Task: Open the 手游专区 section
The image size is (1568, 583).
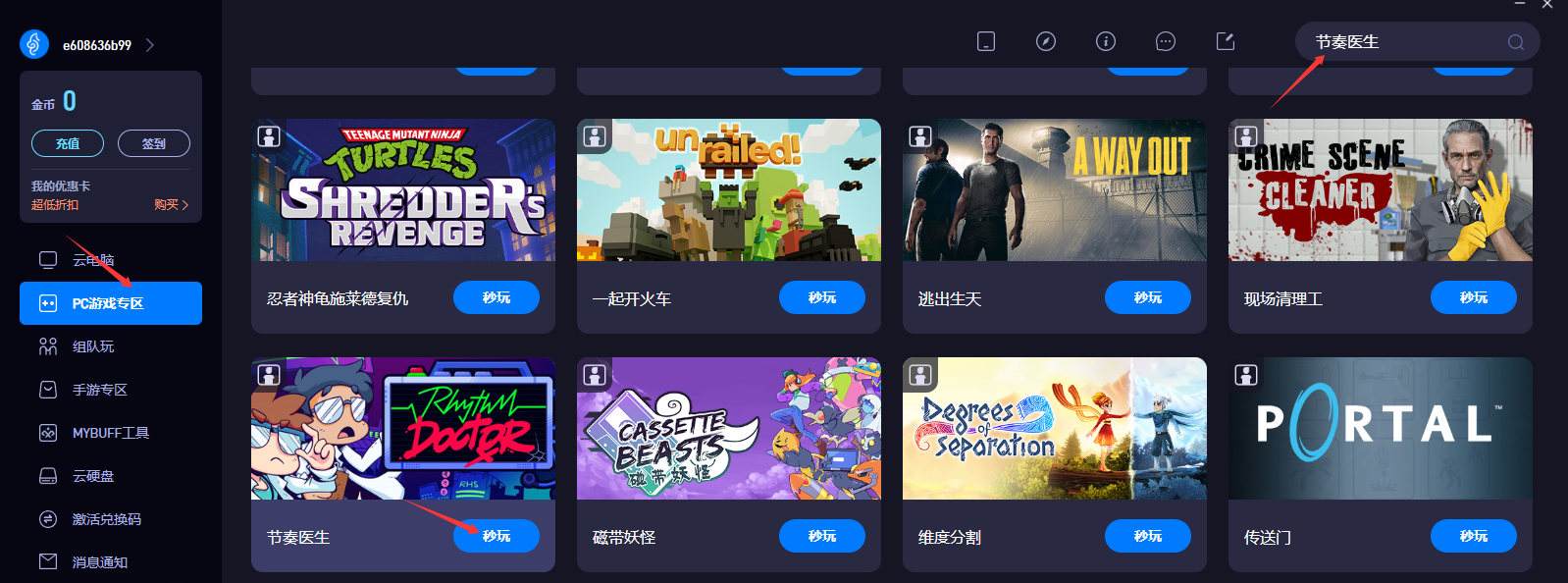Action: [99, 390]
